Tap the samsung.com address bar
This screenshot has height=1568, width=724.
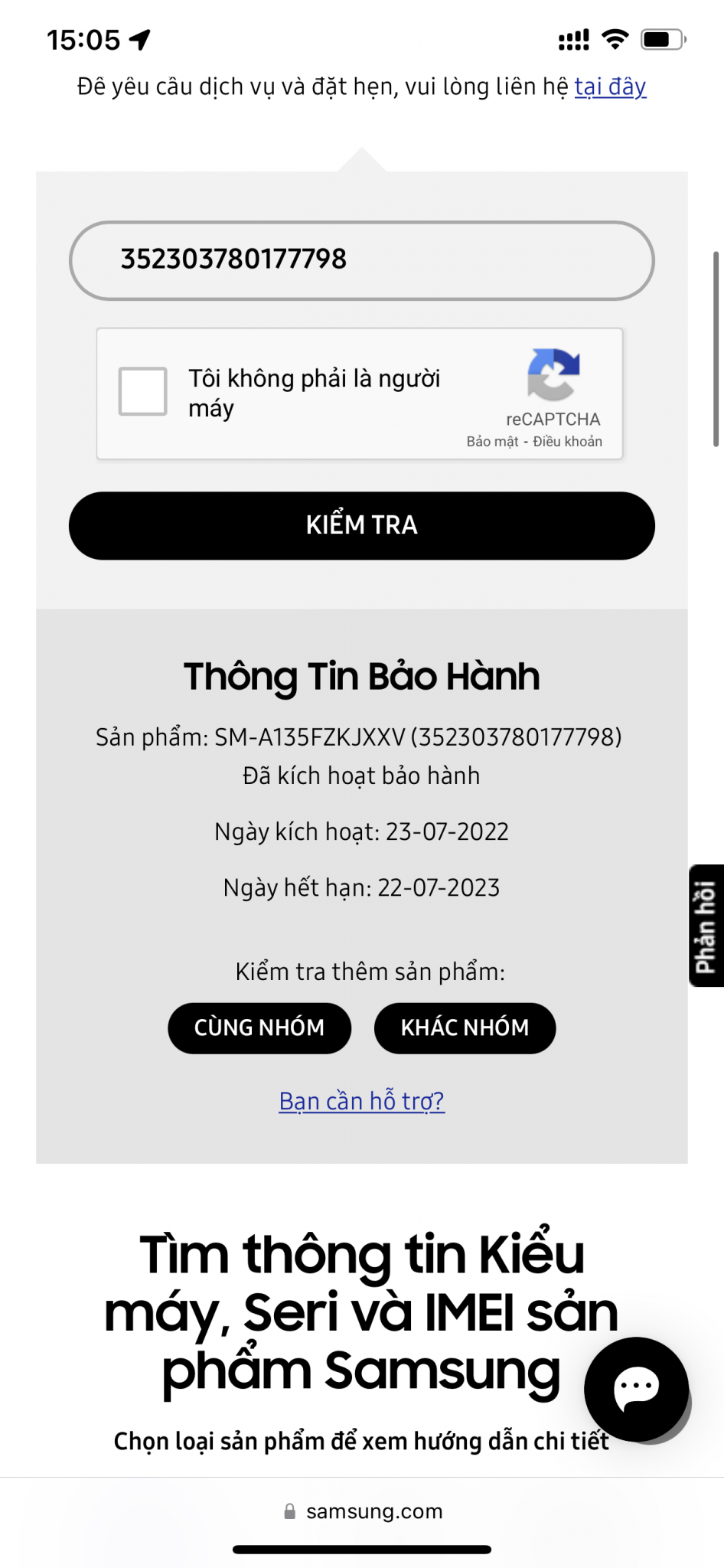pyautogui.click(x=363, y=1511)
